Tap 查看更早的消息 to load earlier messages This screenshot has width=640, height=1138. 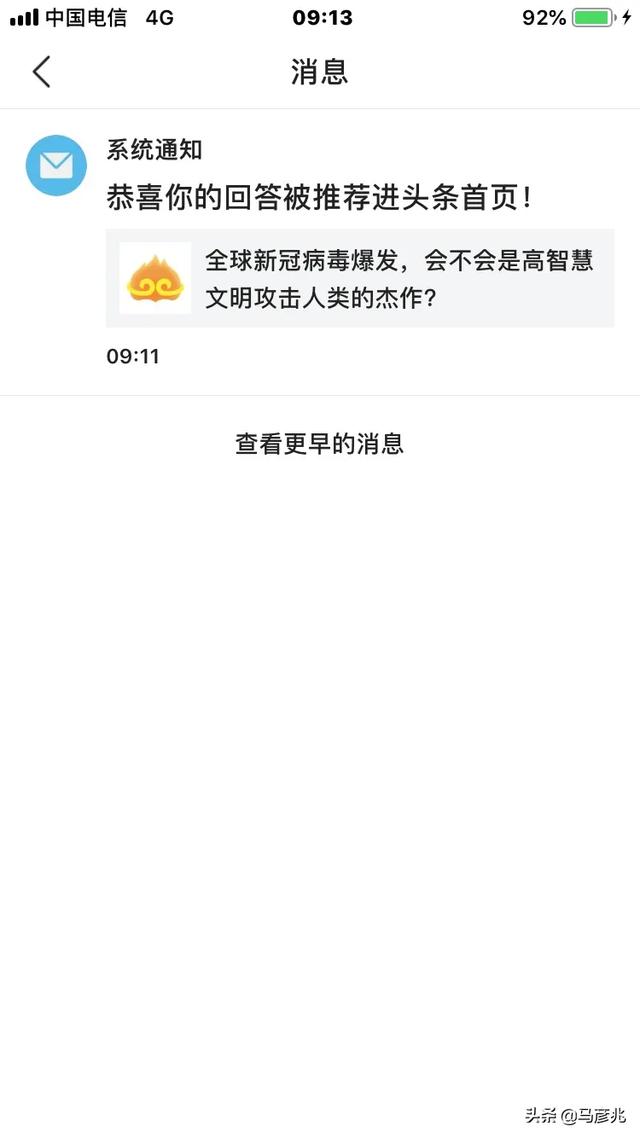coord(319,443)
